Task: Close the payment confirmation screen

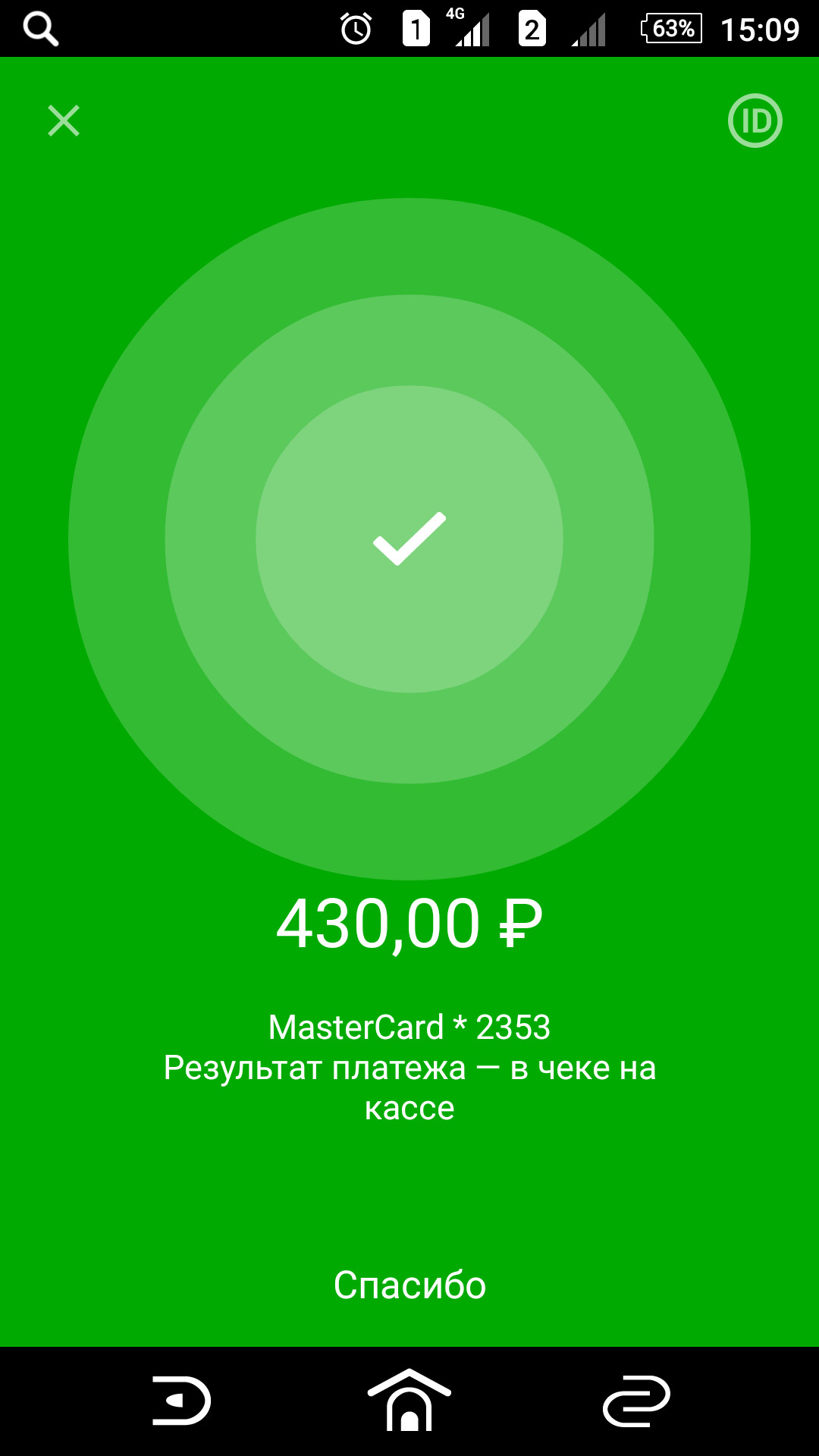Action: coord(64,121)
